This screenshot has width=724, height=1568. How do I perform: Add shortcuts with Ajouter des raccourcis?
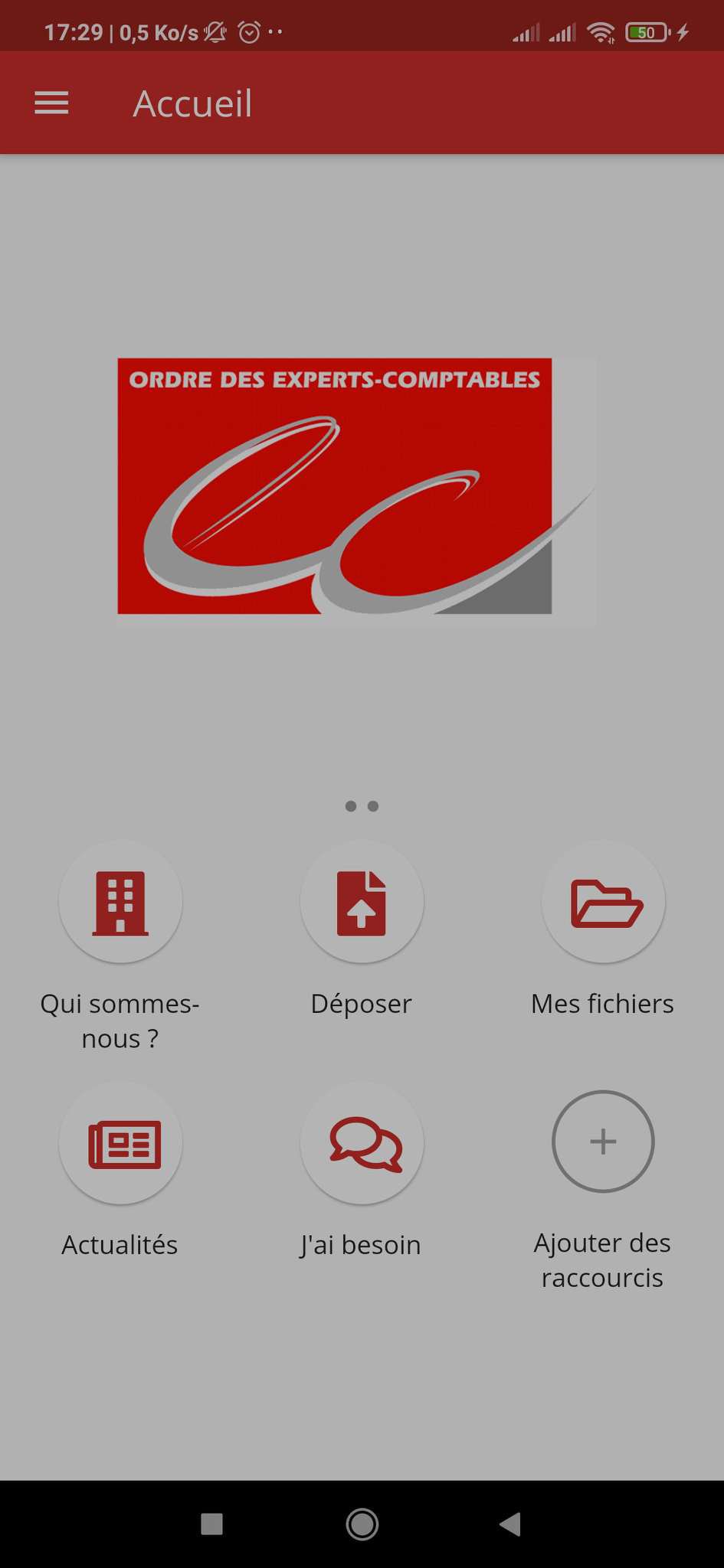pyautogui.click(x=603, y=1142)
